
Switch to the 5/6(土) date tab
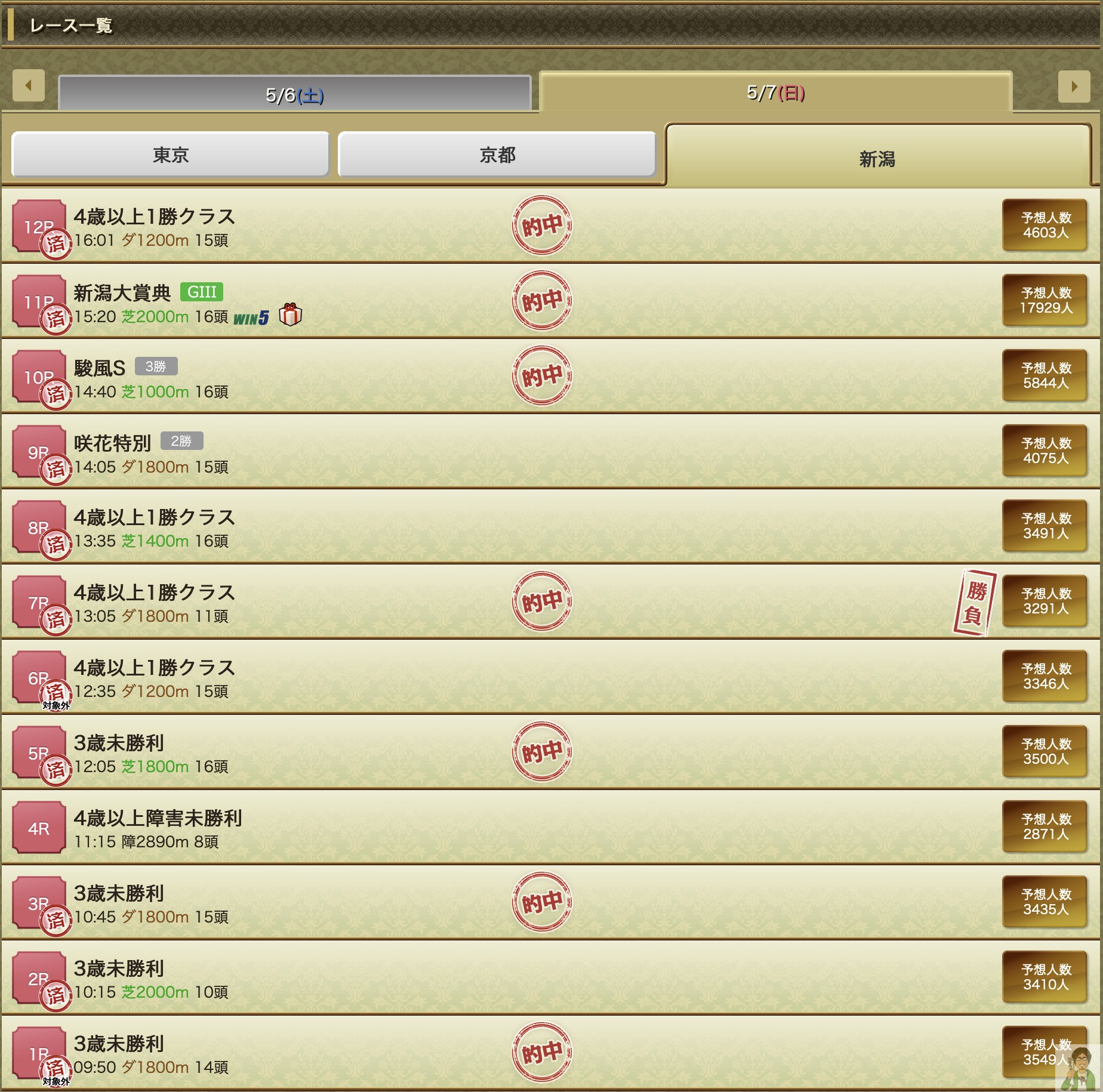click(294, 94)
